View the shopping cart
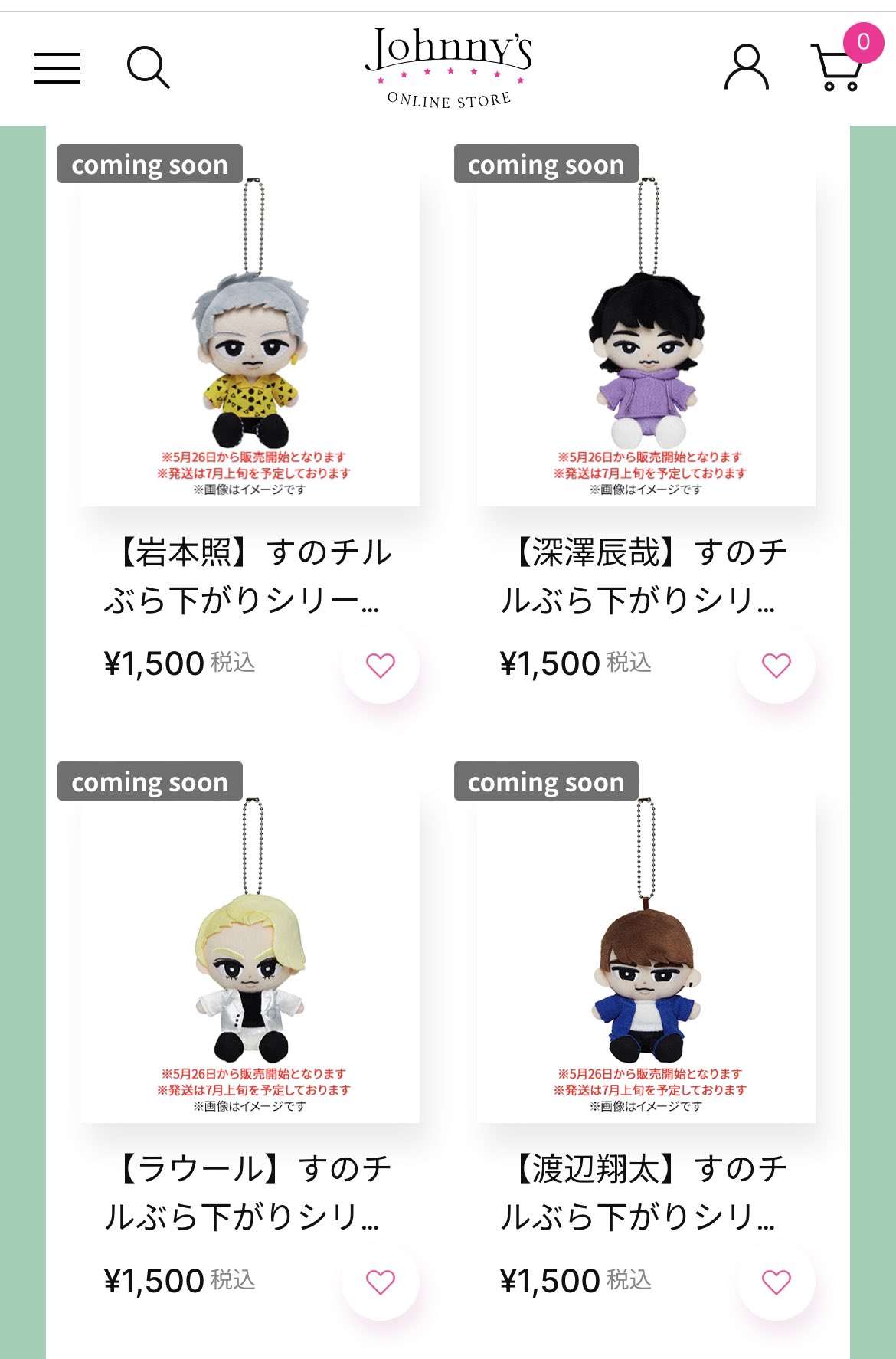896x1359 pixels. pyautogui.click(x=839, y=67)
